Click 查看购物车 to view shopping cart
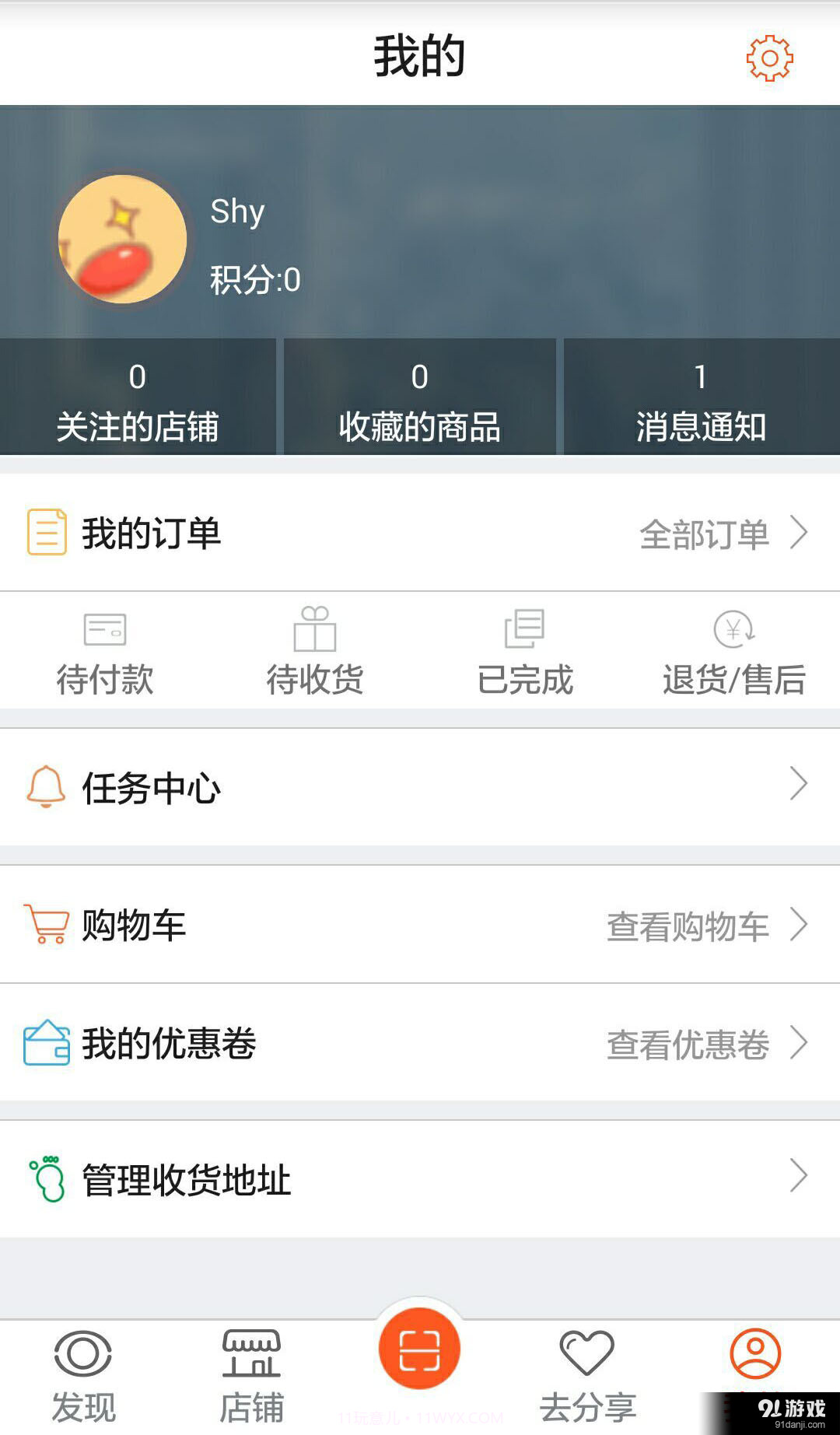Screen dimensions: 840x1435 (689, 926)
